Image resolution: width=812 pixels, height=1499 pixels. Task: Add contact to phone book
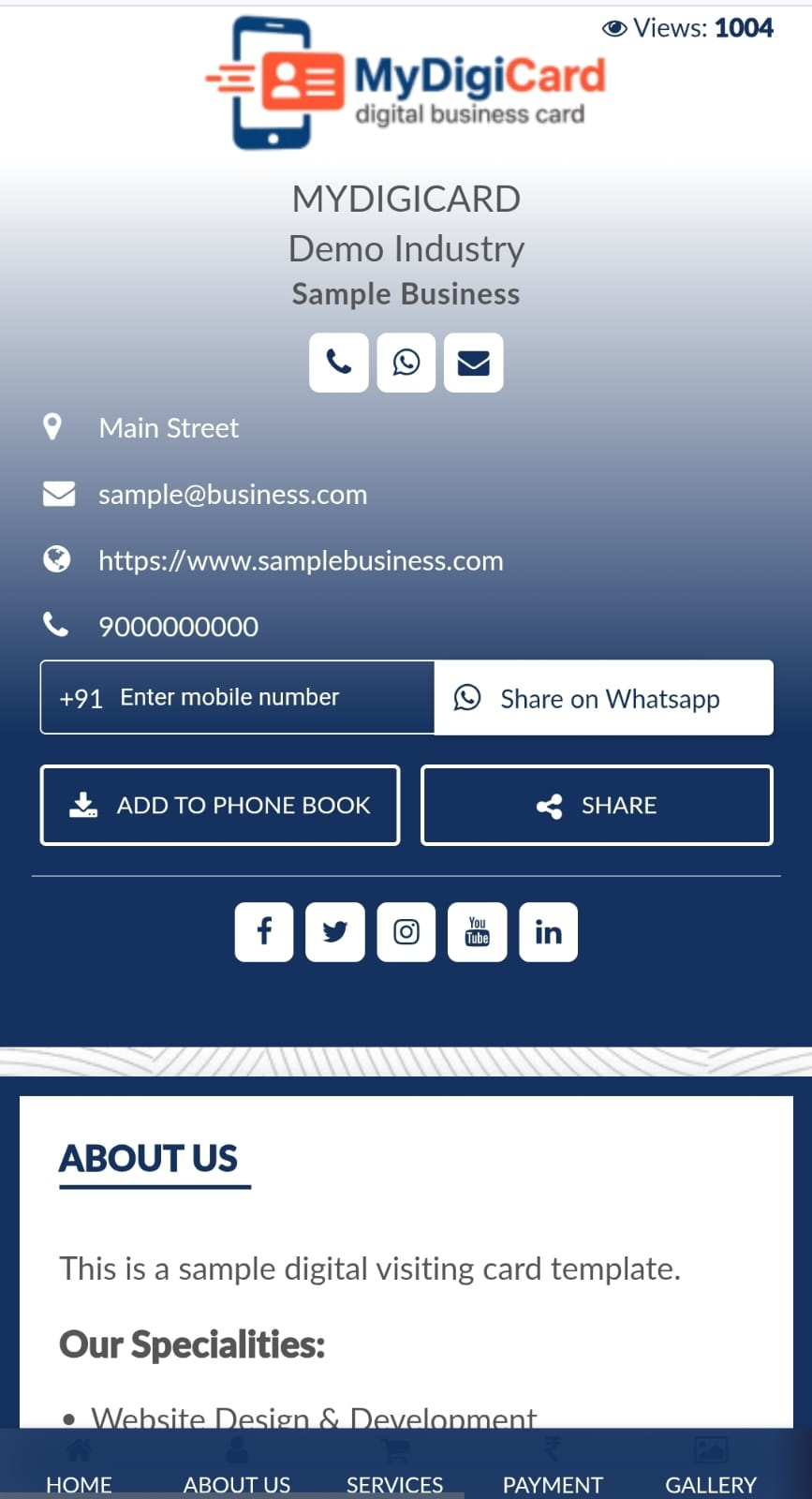[x=220, y=806]
